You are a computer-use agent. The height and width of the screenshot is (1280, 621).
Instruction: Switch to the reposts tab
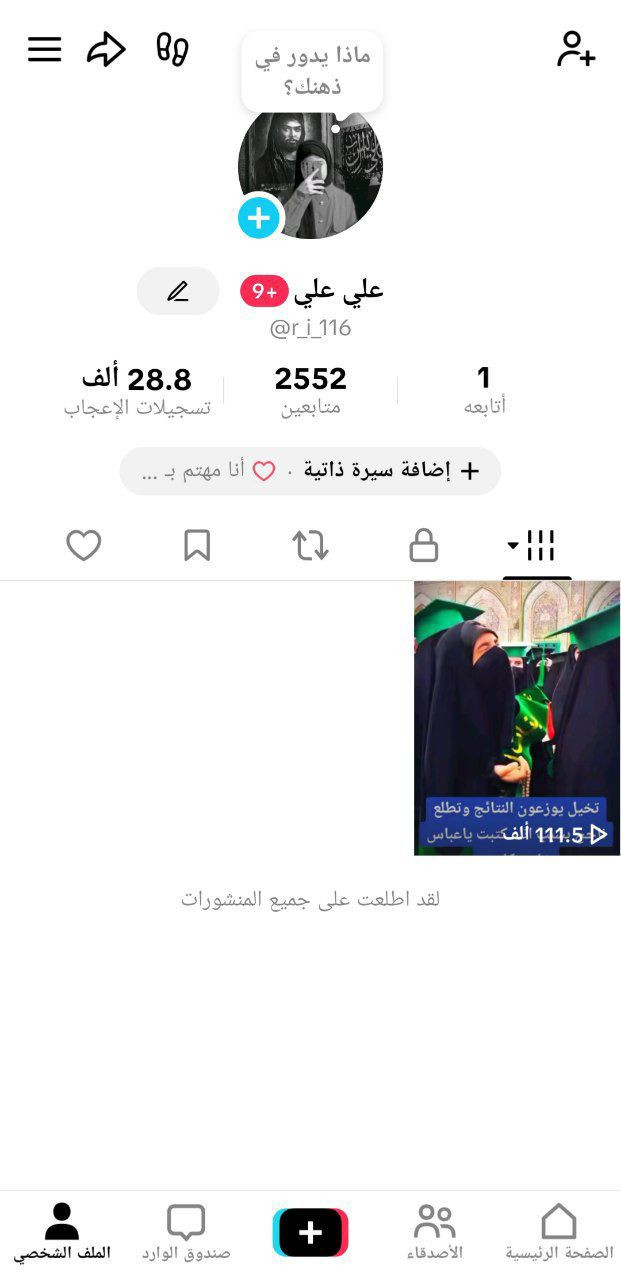tap(310, 546)
